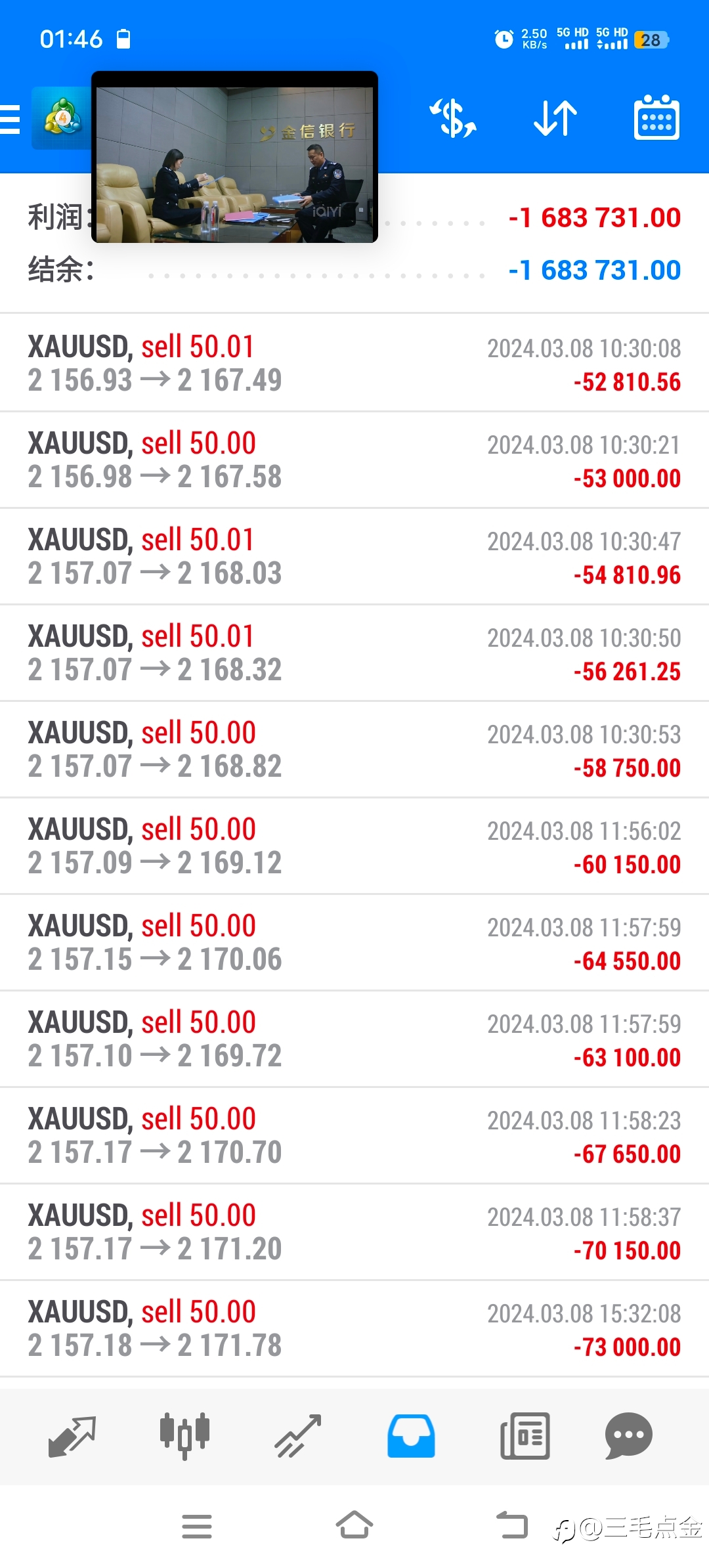This screenshot has width=709, height=1568.
Task: Open the trade closed at 11:56:02
Action: pyautogui.click(x=354, y=846)
